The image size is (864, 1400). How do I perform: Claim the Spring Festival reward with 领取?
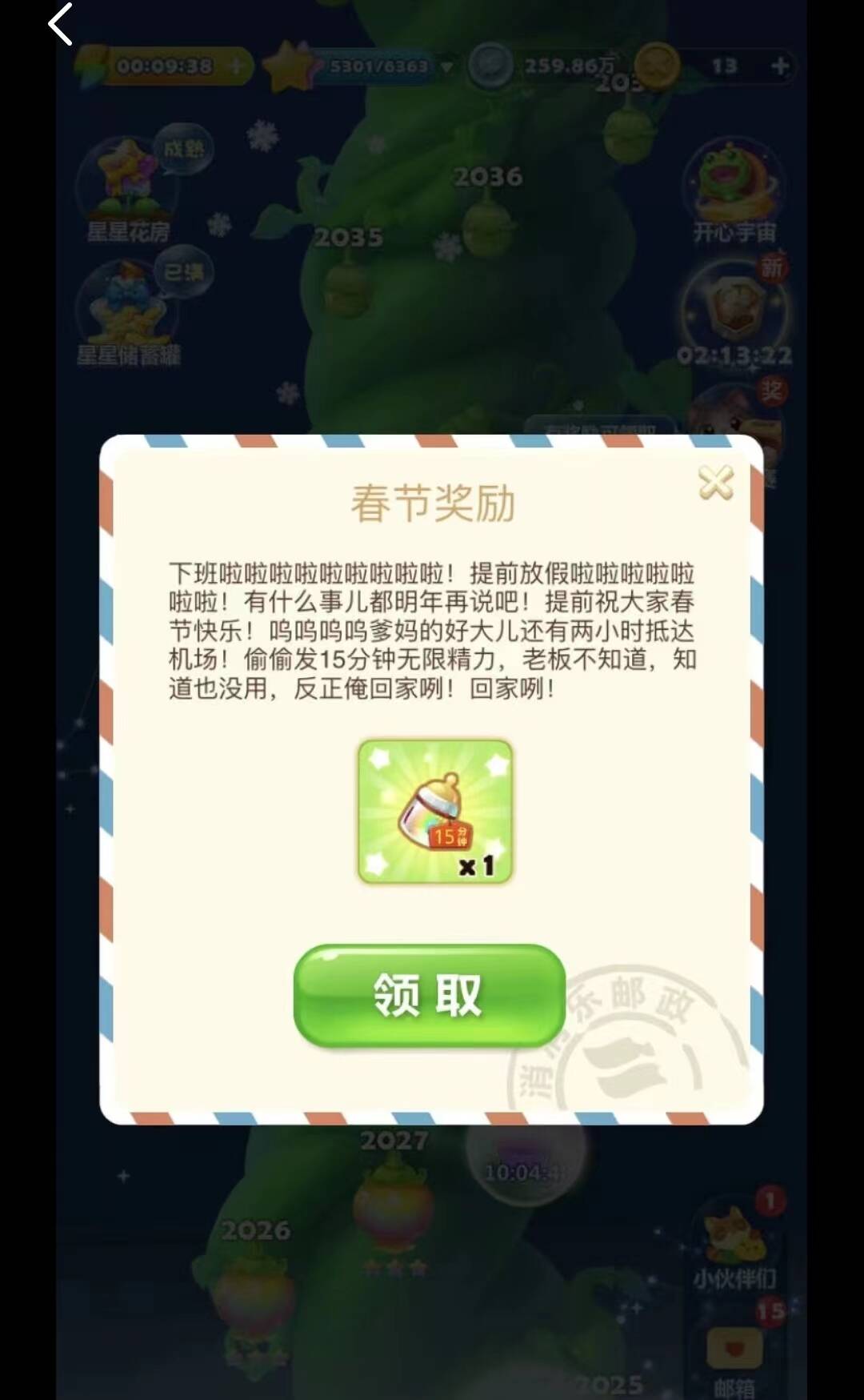coord(430,995)
